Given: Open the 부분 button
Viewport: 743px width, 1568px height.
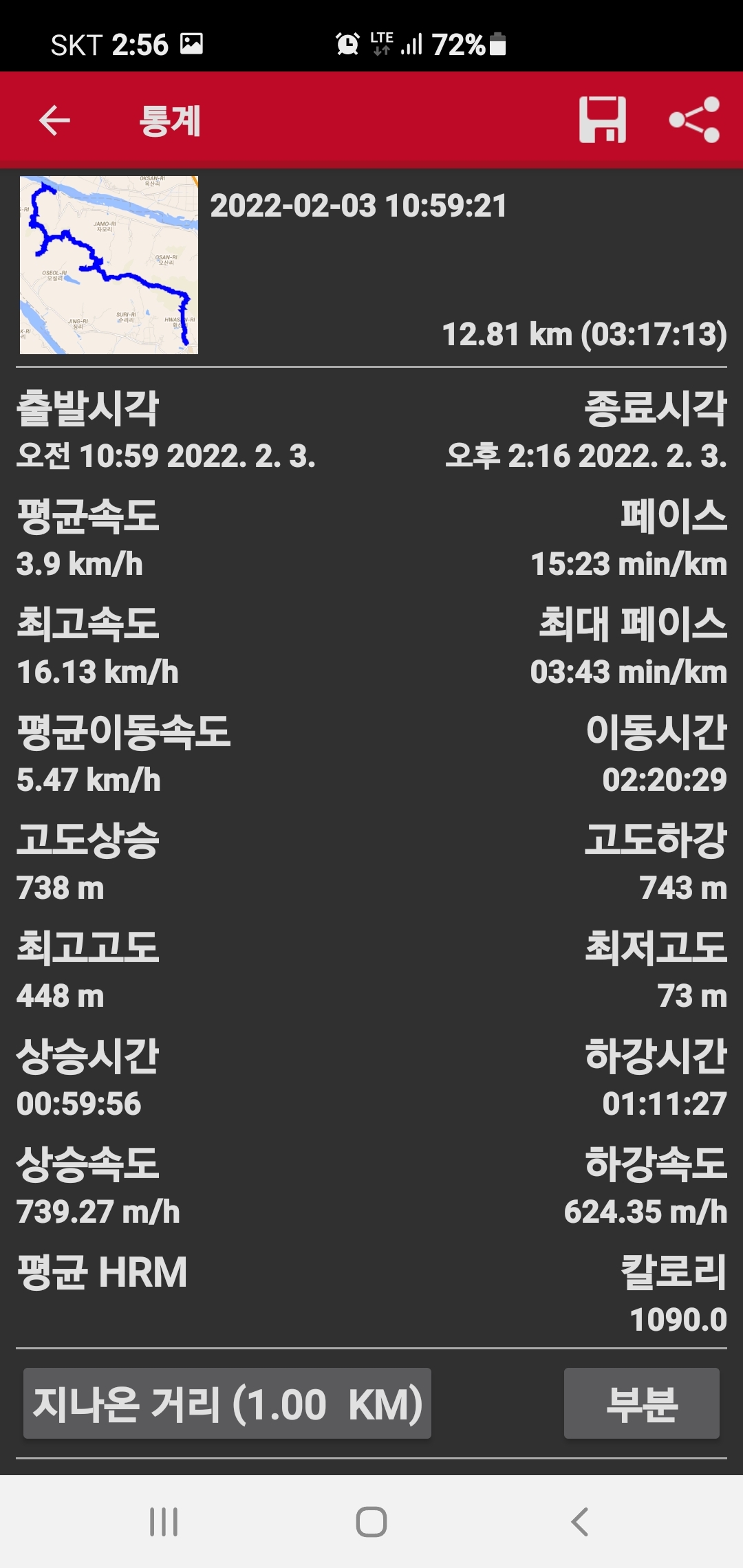Looking at the screenshot, I should point(641,1404).
